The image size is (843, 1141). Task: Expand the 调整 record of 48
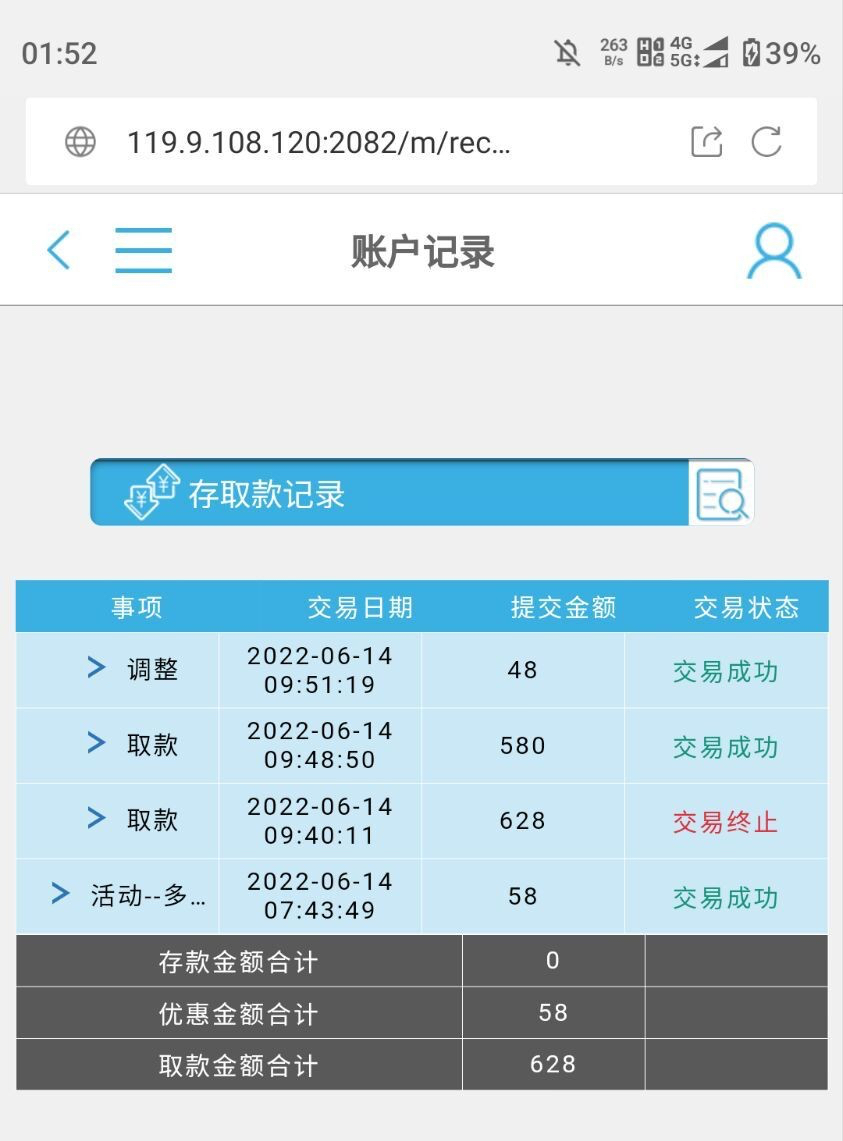click(96, 668)
